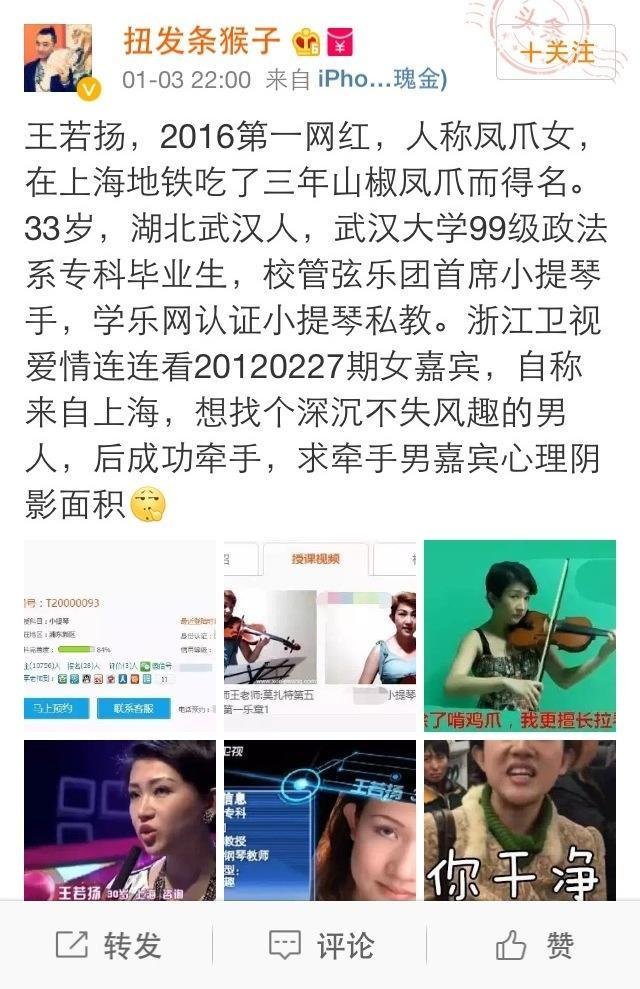
Task: Like the post with 赞
Action: 535,944
